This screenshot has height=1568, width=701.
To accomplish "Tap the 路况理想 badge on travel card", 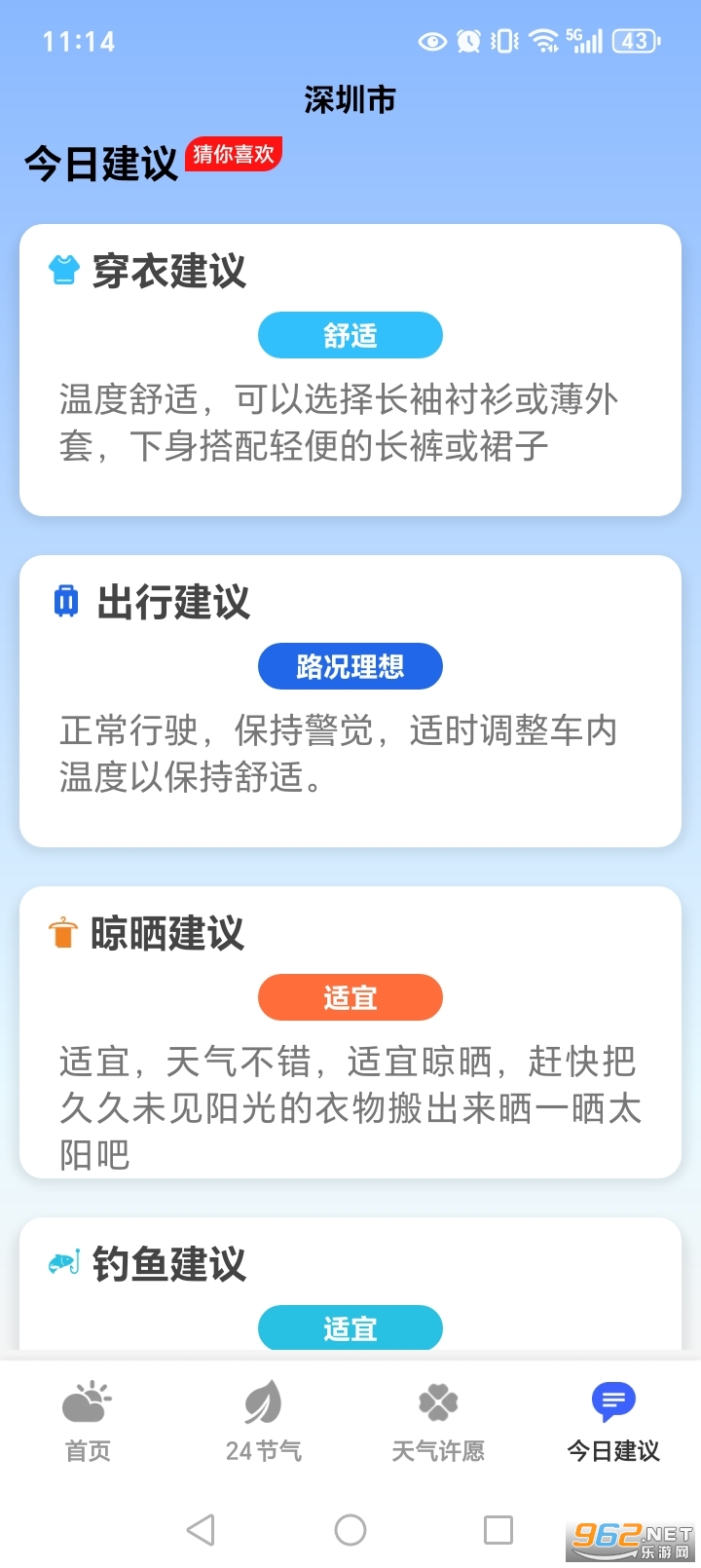I will 350,665.
